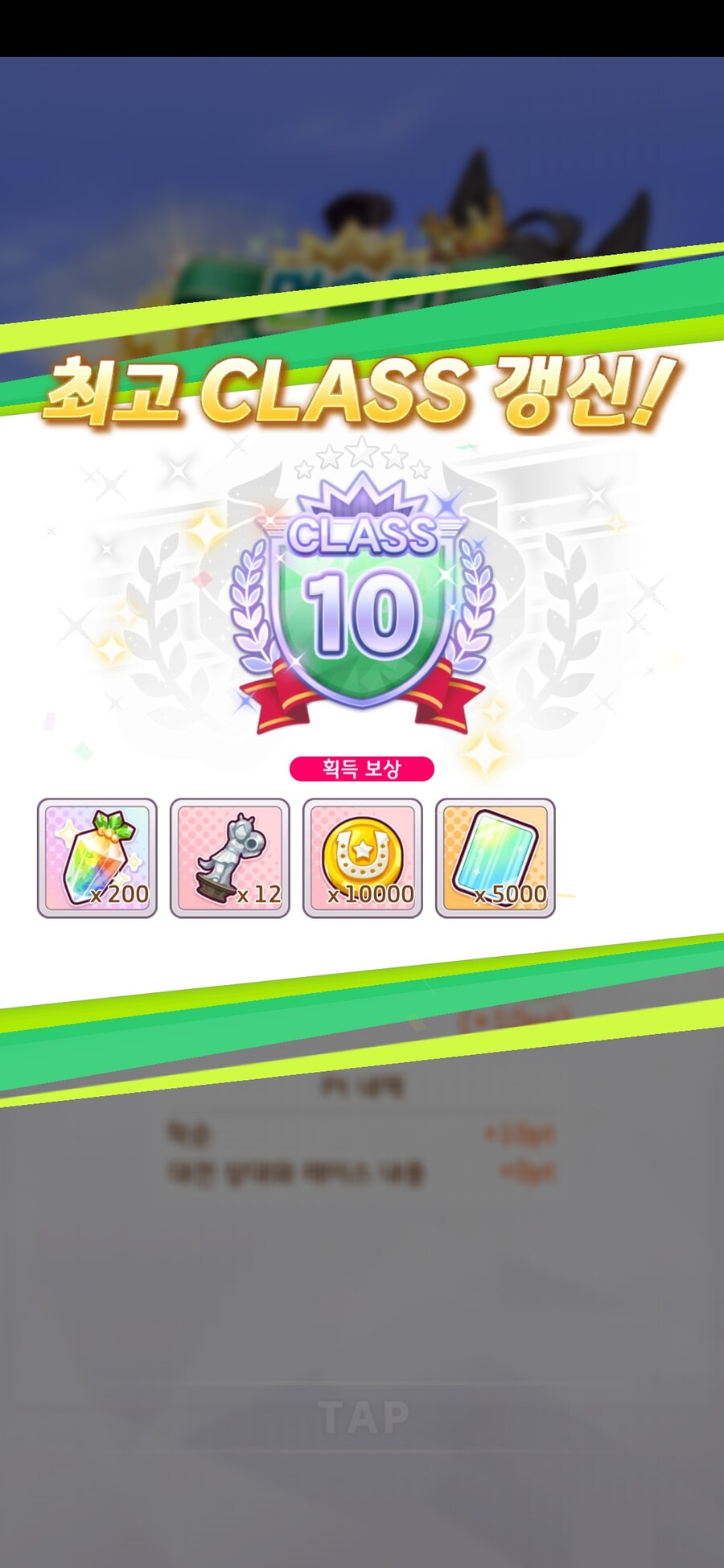The image size is (724, 1568).
Task: View the gold coin x10000 reward
Action: click(363, 858)
